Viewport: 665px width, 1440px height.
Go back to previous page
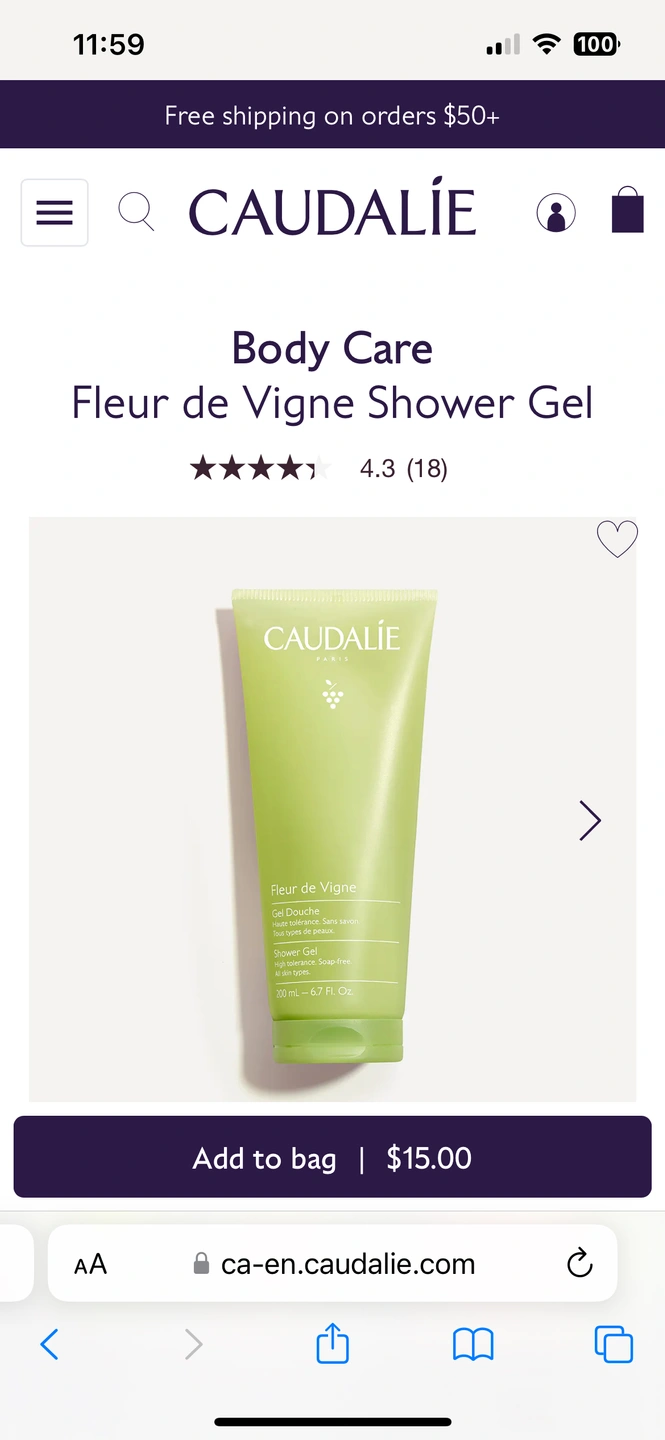point(49,1345)
